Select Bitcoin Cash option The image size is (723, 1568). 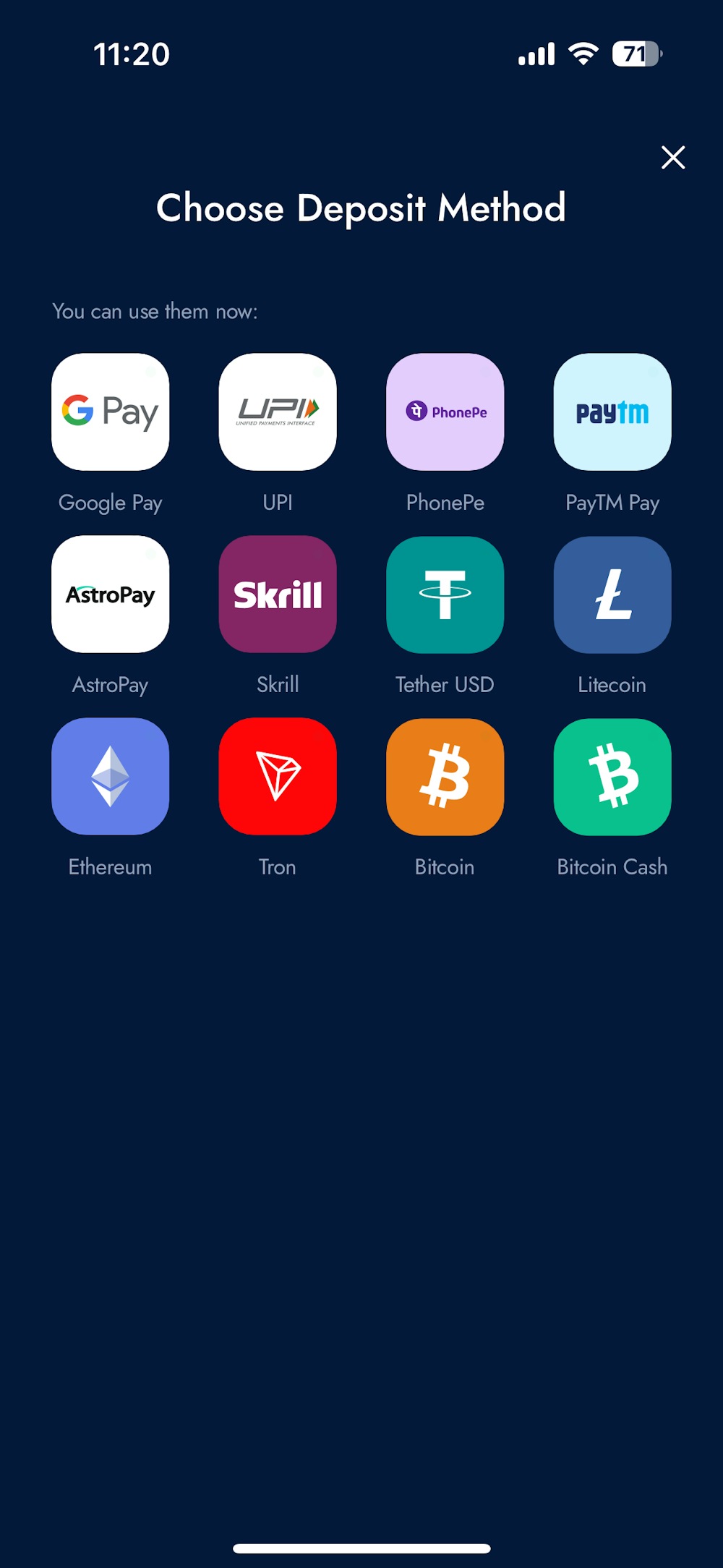pos(612,776)
